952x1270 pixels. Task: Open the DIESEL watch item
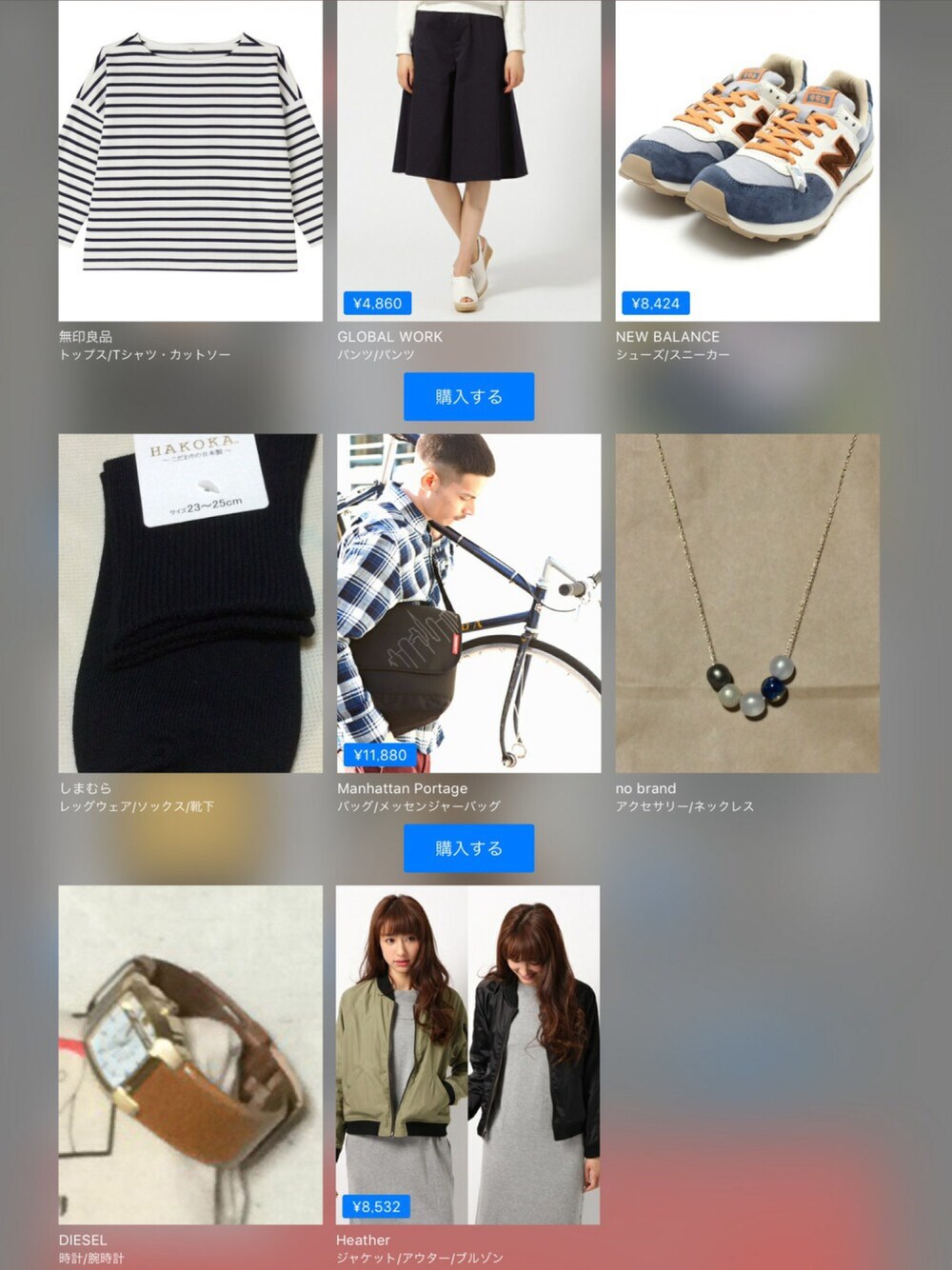[190, 1055]
